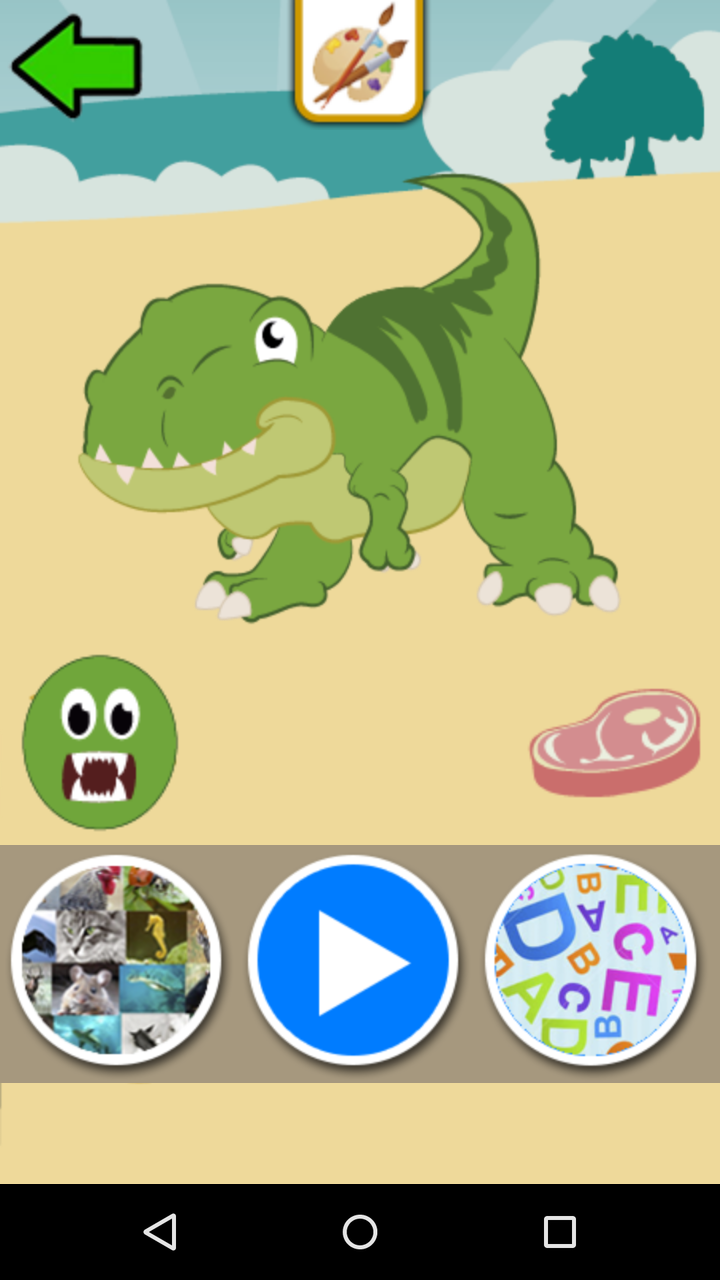Tap the green monster roar face
Viewport: 720px width, 1280px height.
100,743
